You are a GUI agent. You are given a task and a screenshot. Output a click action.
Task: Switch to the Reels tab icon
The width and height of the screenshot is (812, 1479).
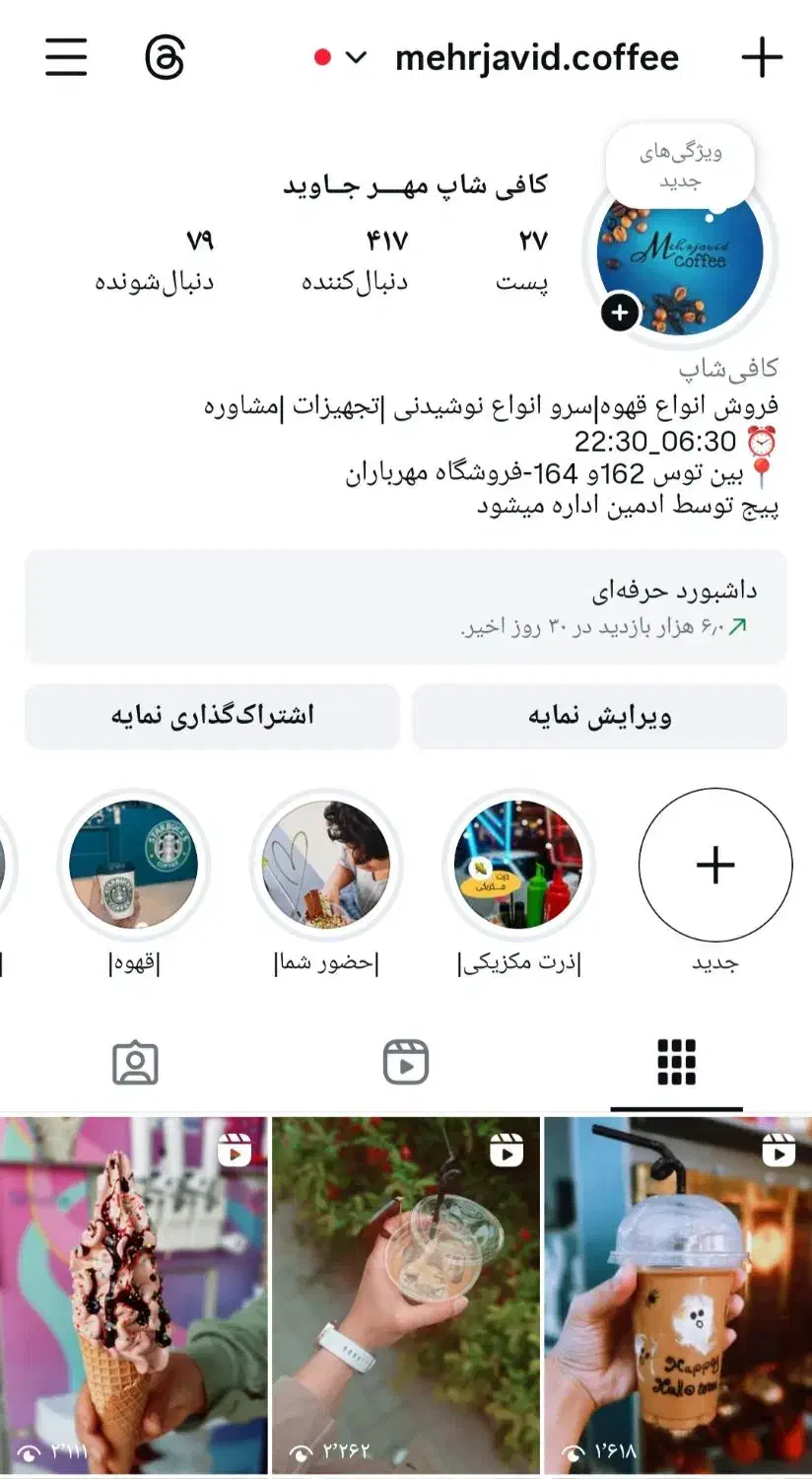405,1062
